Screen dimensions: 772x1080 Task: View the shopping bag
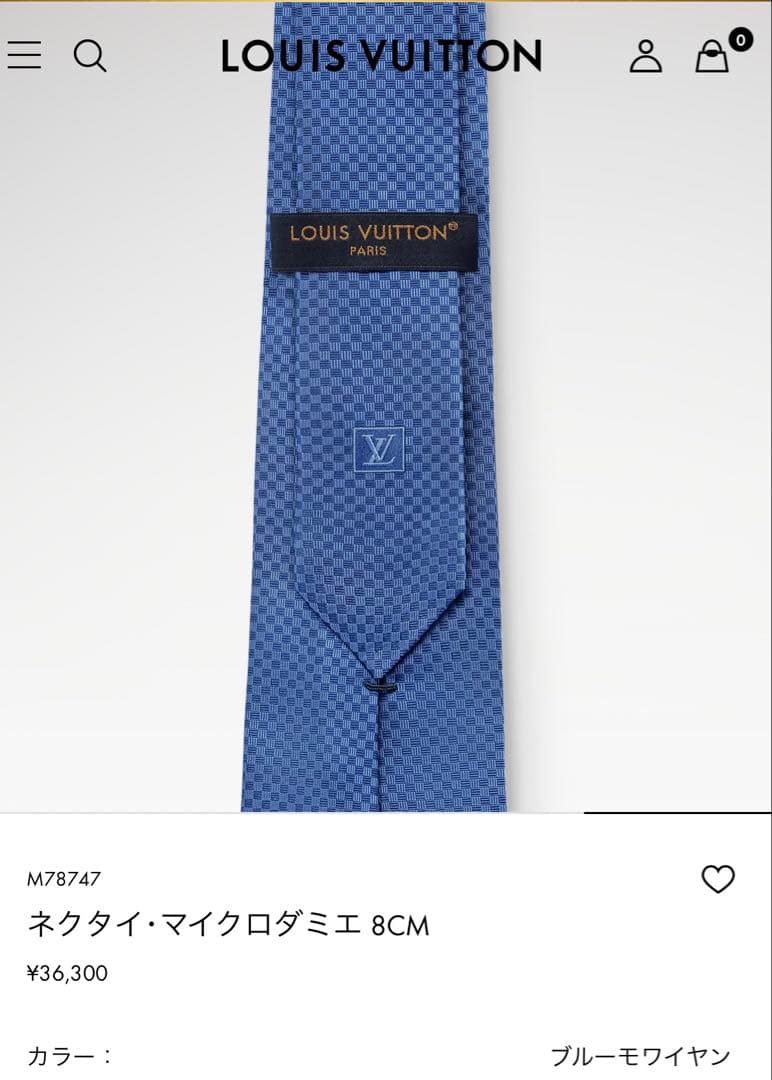713,58
